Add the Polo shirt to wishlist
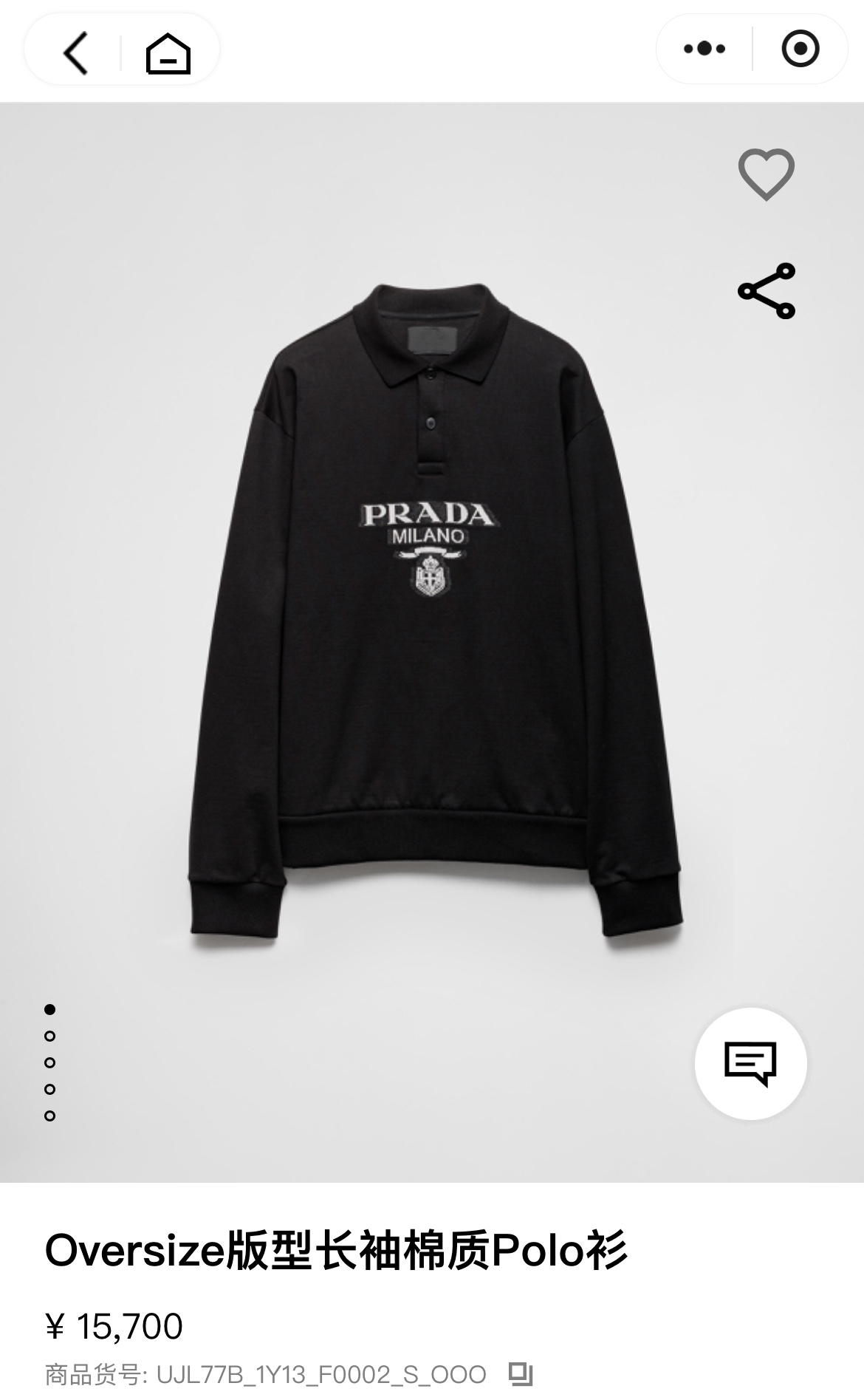This screenshot has width=864, height=1400. tap(766, 174)
